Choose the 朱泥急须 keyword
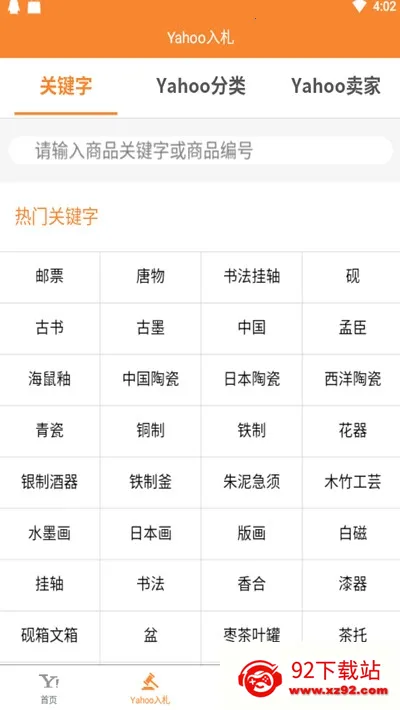 (x=251, y=482)
